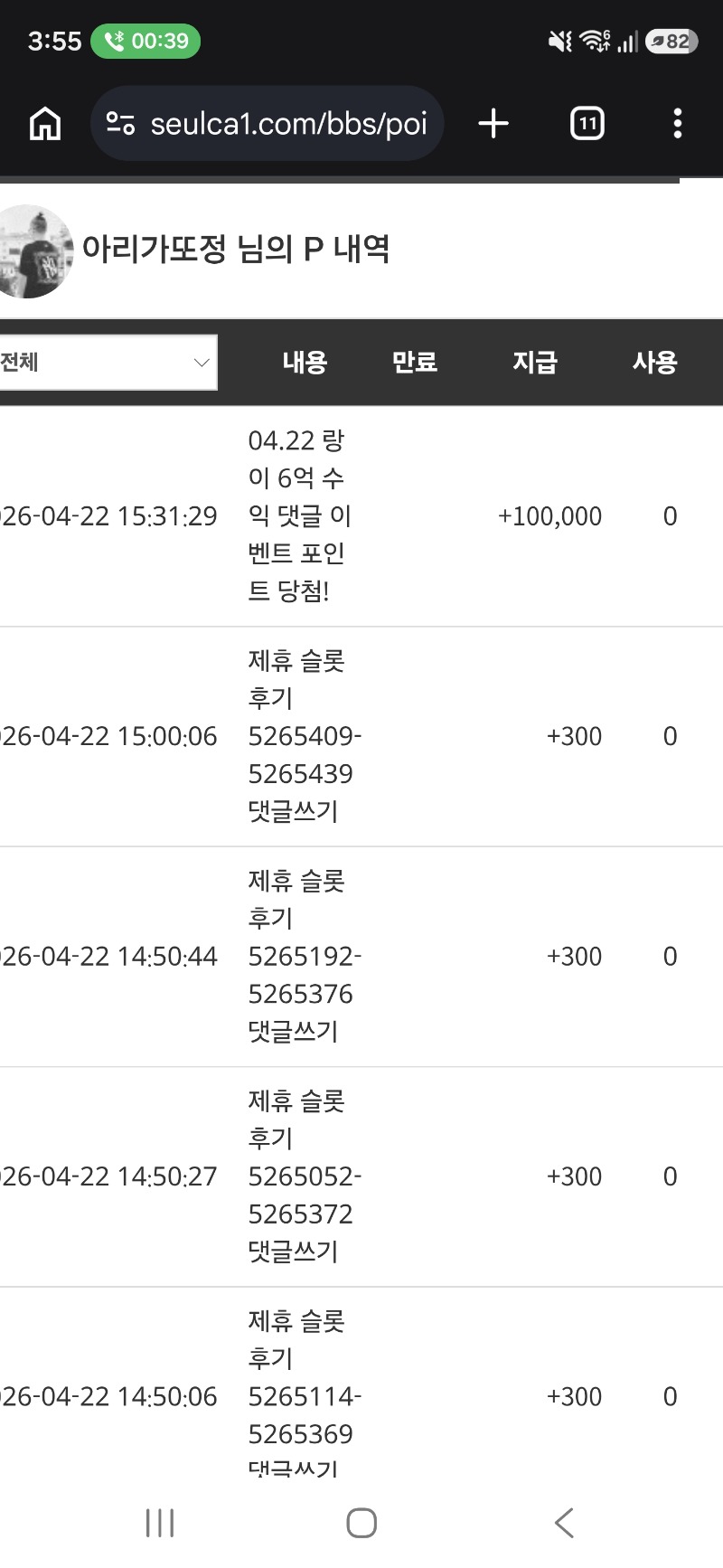Go to the browser home page
The width and height of the screenshot is (723, 1568).
[45, 124]
